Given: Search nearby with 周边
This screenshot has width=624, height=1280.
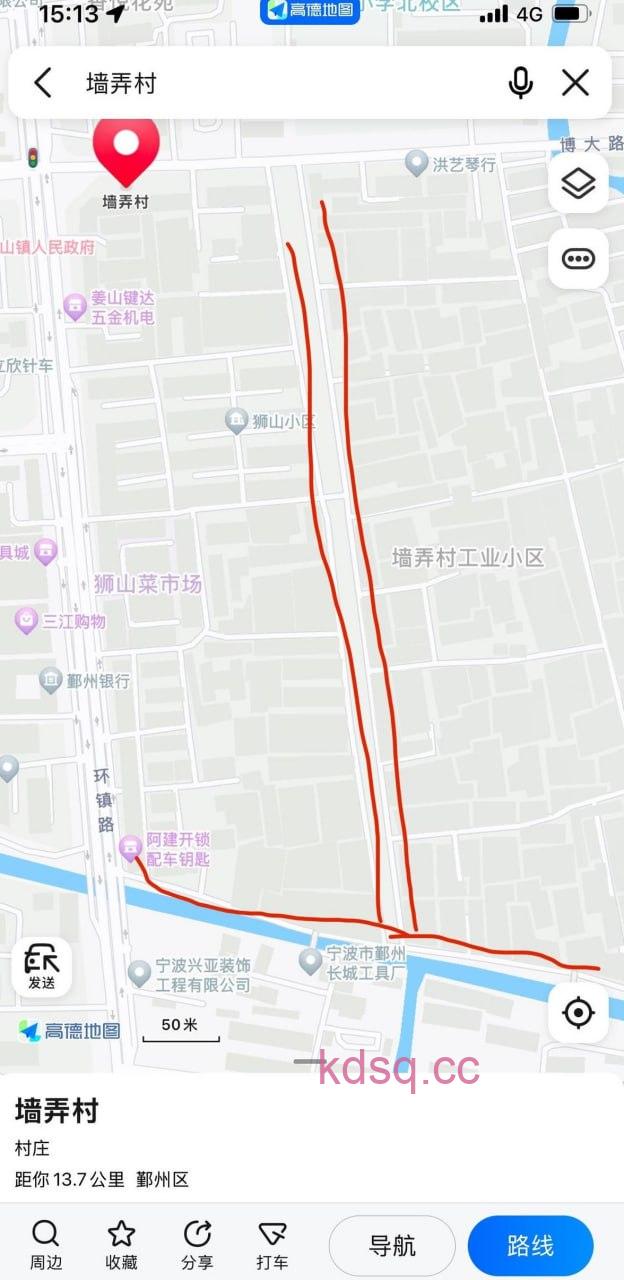Looking at the screenshot, I should point(45,1245).
